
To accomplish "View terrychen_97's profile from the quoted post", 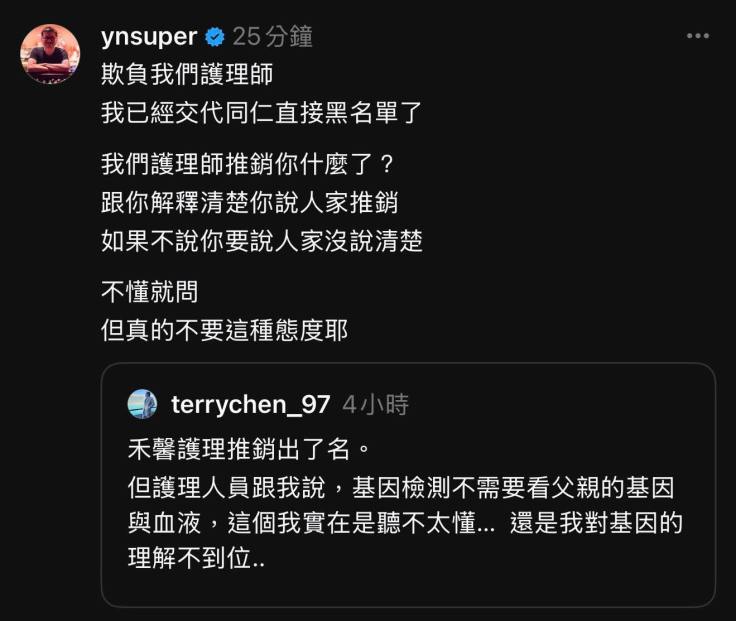I will click(x=250, y=404).
